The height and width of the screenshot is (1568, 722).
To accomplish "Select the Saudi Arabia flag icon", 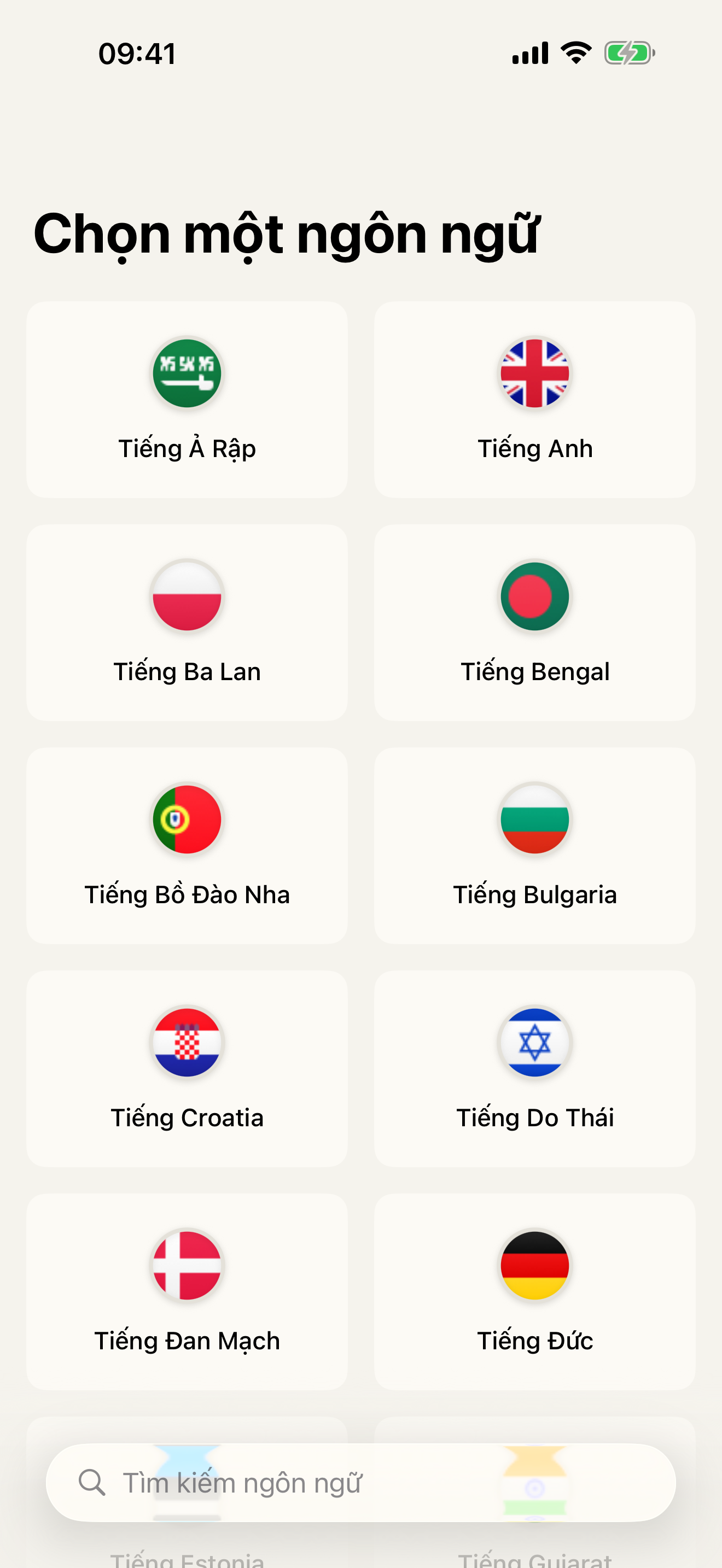I will [x=188, y=373].
